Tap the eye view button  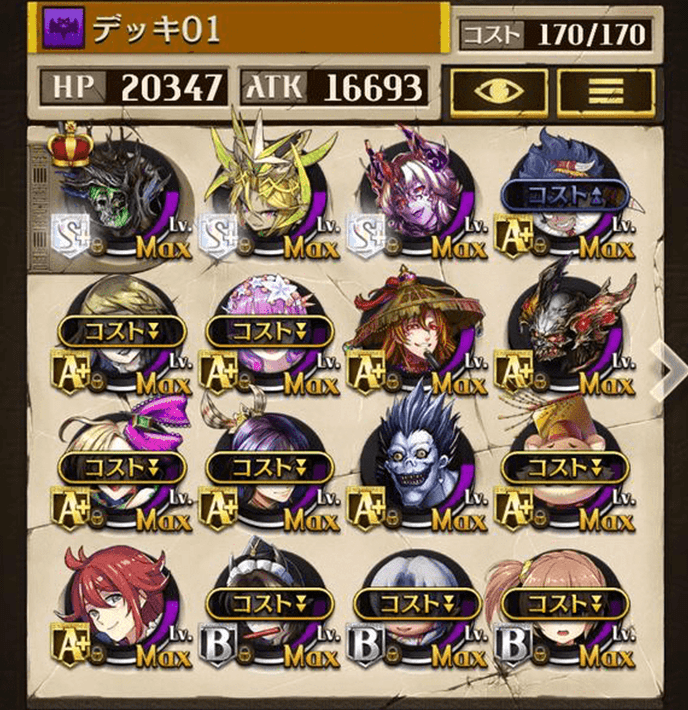pyautogui.click(x=498, y=90)
